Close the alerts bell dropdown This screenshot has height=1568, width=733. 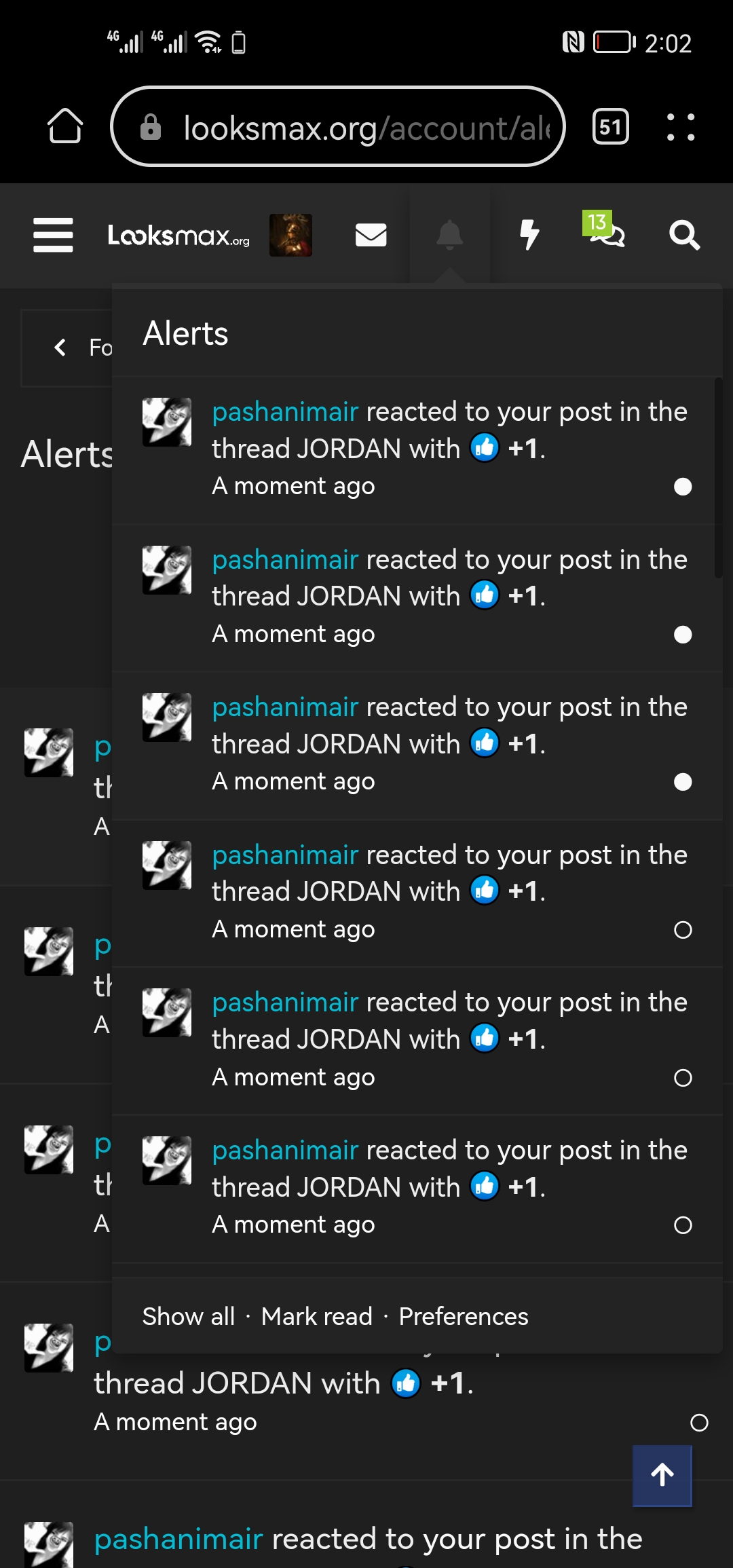(449, 235)
